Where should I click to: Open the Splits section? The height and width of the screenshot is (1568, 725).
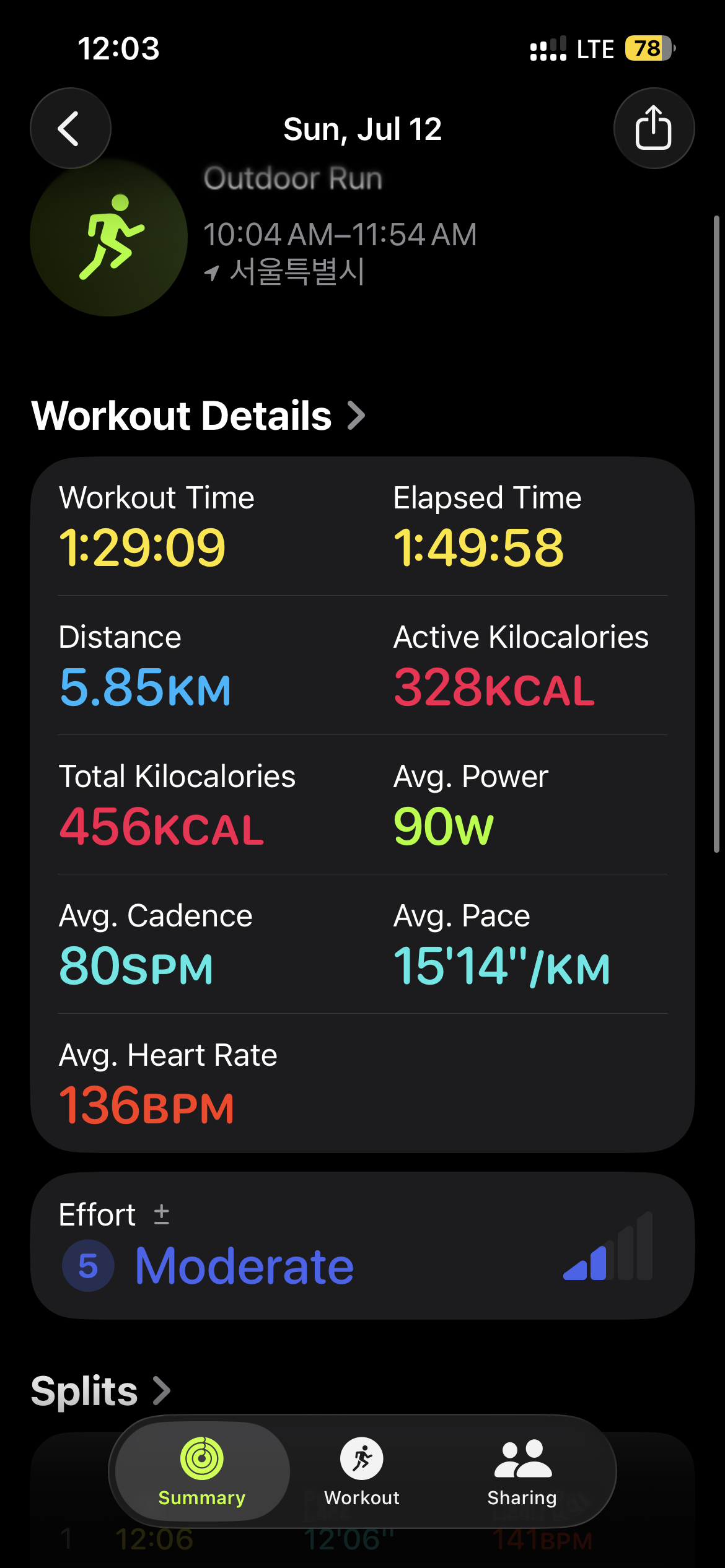[x=101, y=1391]
